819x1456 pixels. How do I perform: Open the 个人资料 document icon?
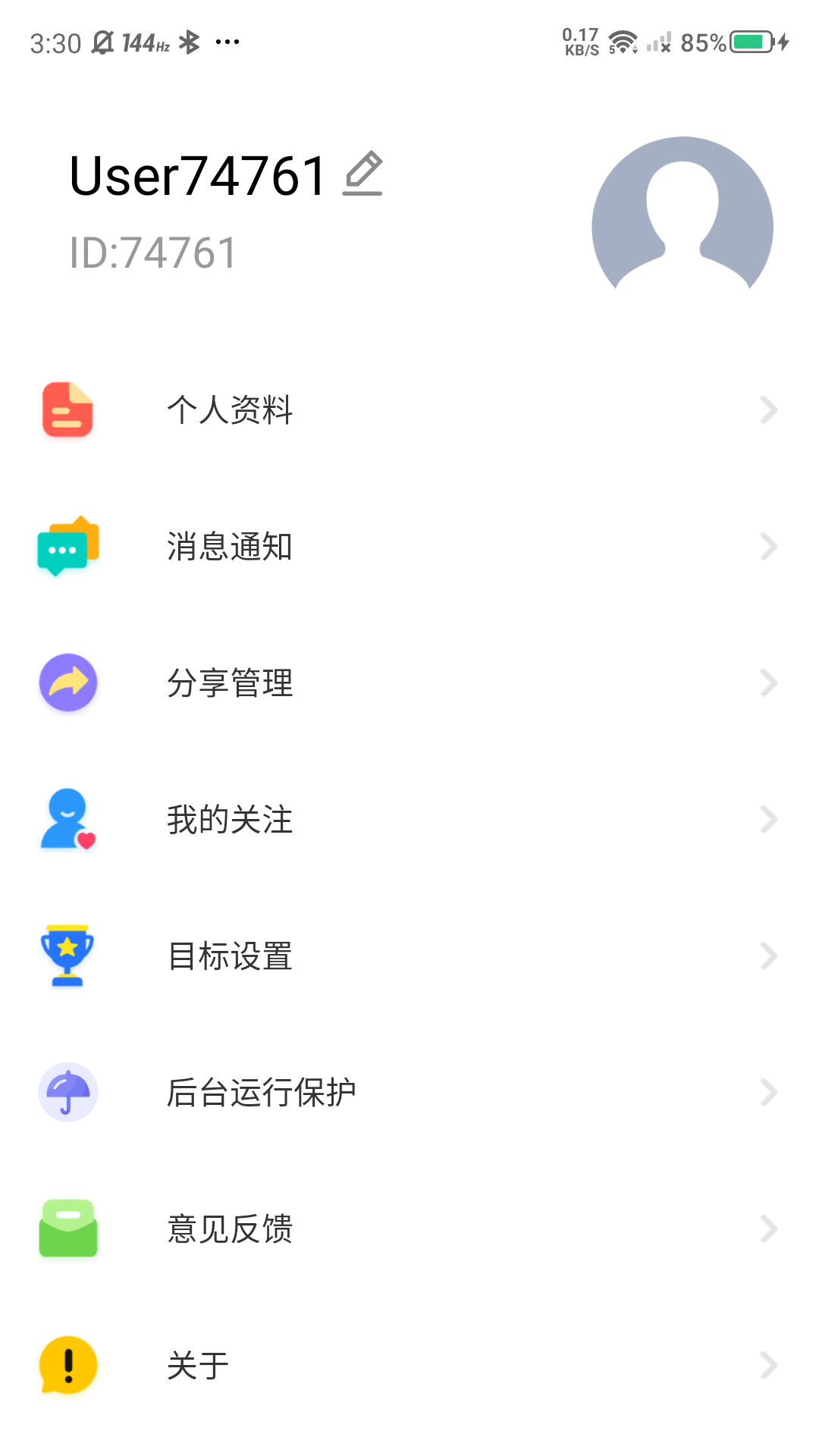click(67, 409)
